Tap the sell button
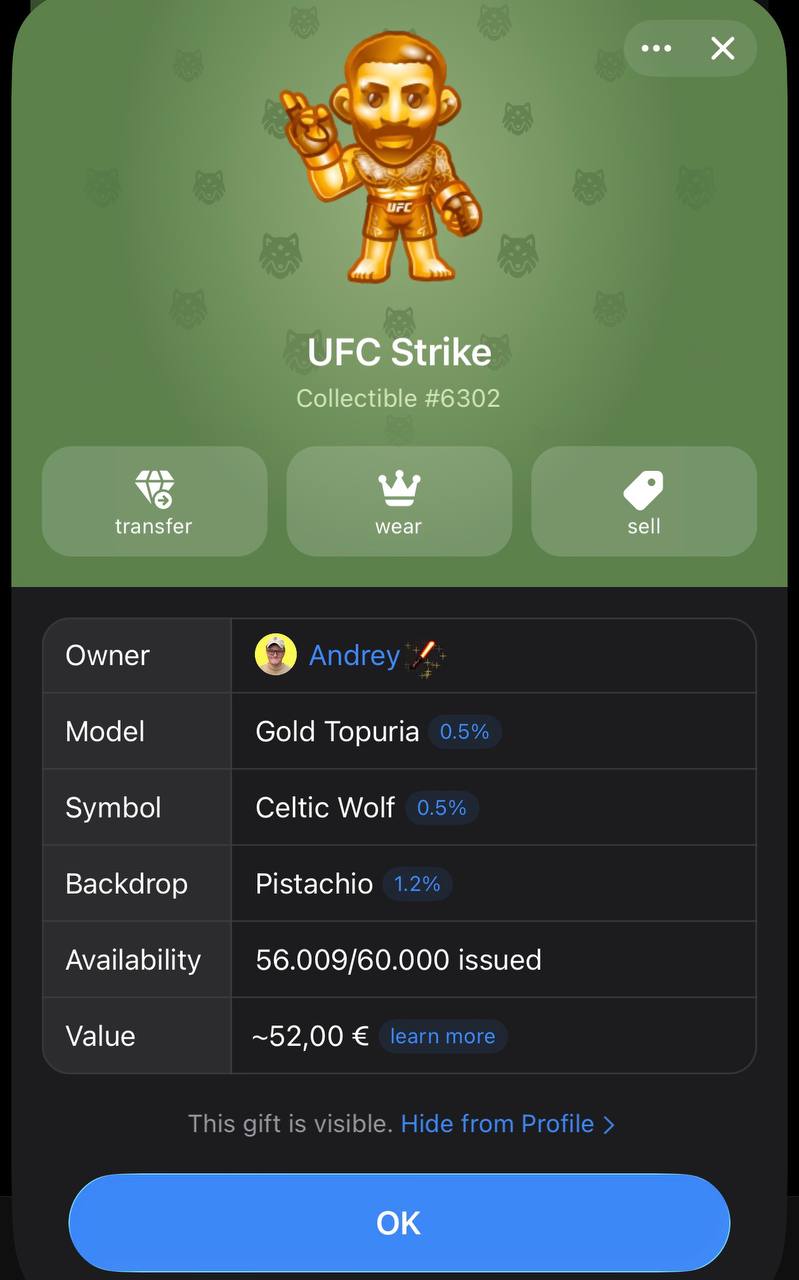Viewport: 799px width, 1280px height. coord(644,502)
